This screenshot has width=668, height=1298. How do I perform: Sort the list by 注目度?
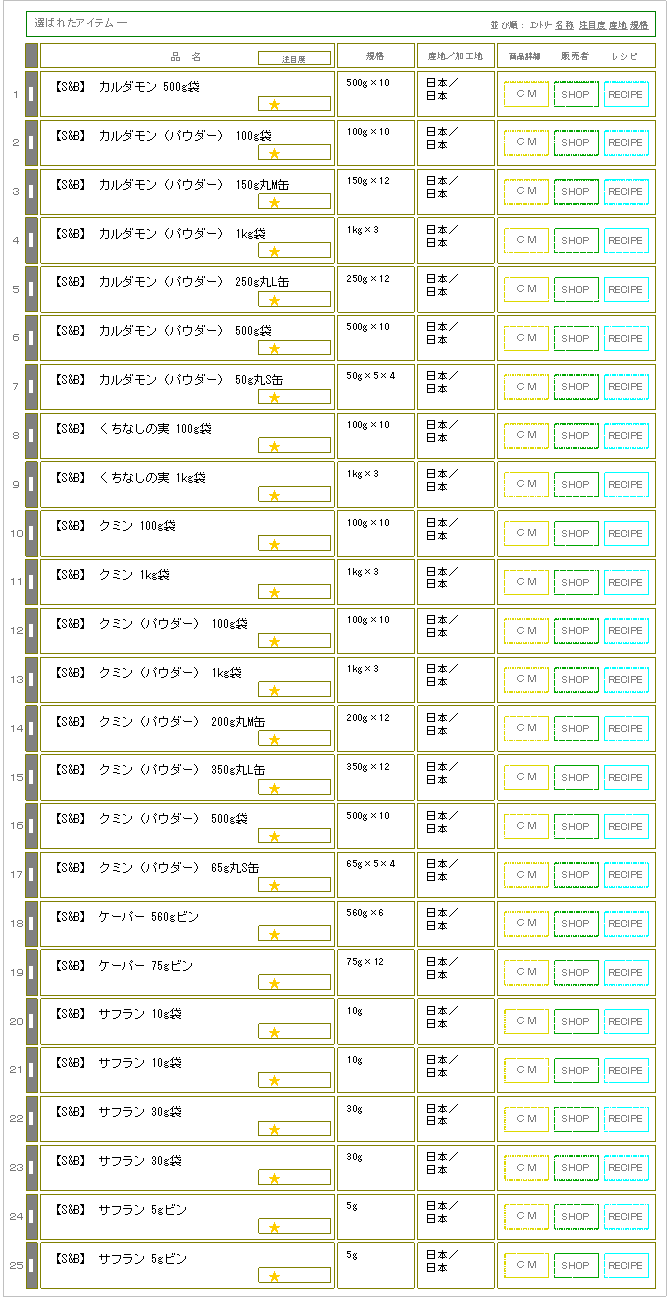(591, 24)
